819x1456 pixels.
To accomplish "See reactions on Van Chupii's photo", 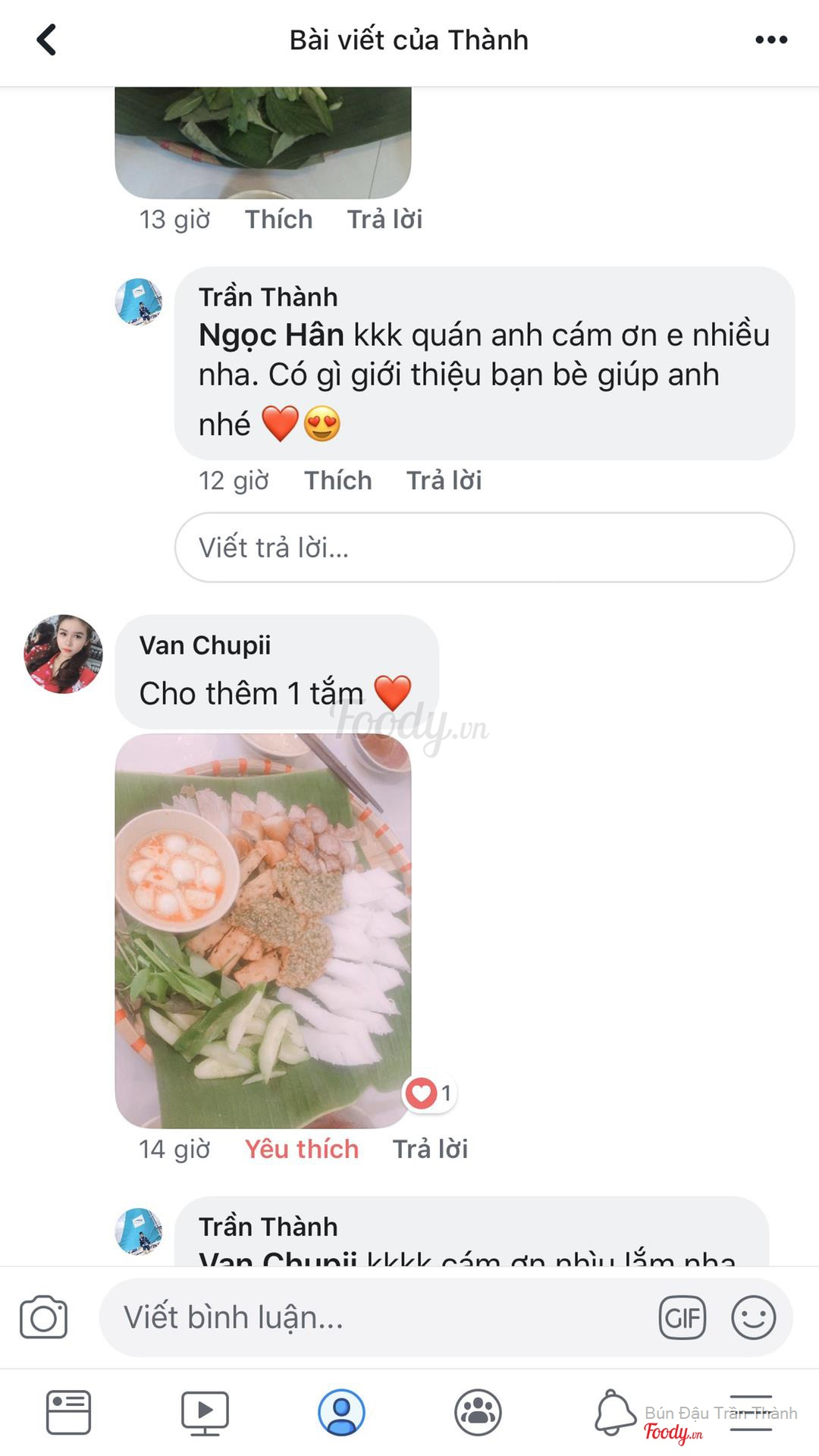I will click(x=430, y=1093).
